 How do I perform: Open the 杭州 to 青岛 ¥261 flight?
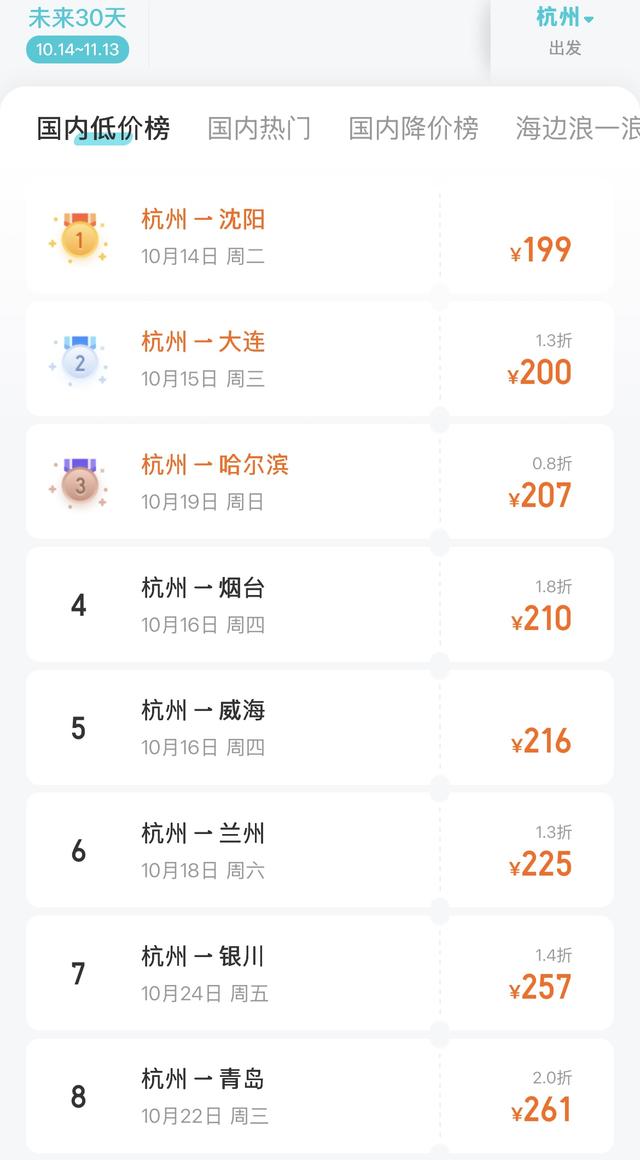pos(320,1097)
